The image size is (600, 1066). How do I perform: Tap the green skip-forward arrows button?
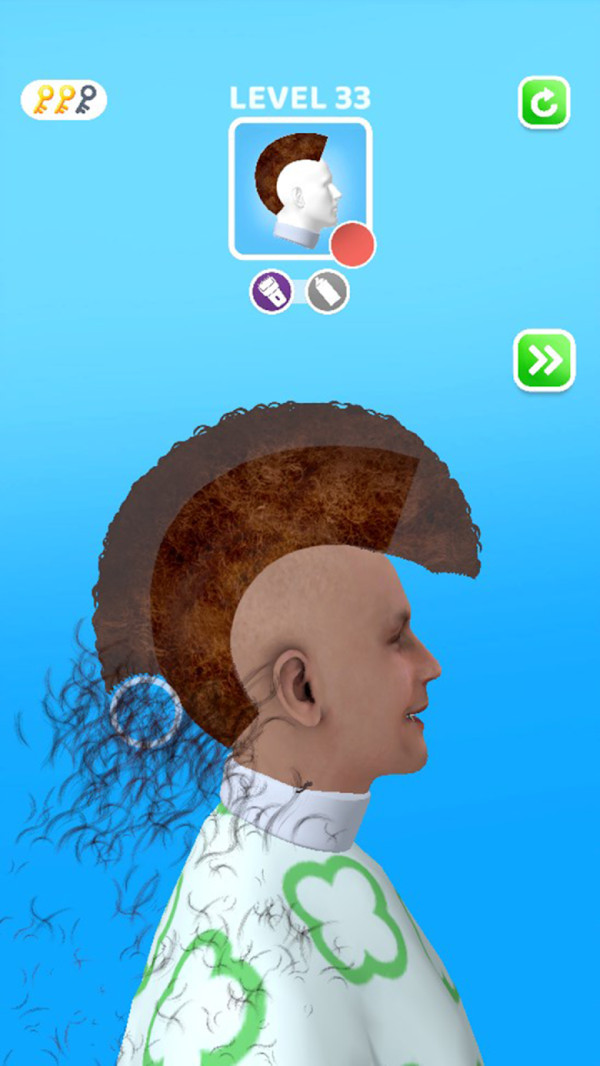tap(544, 359)
